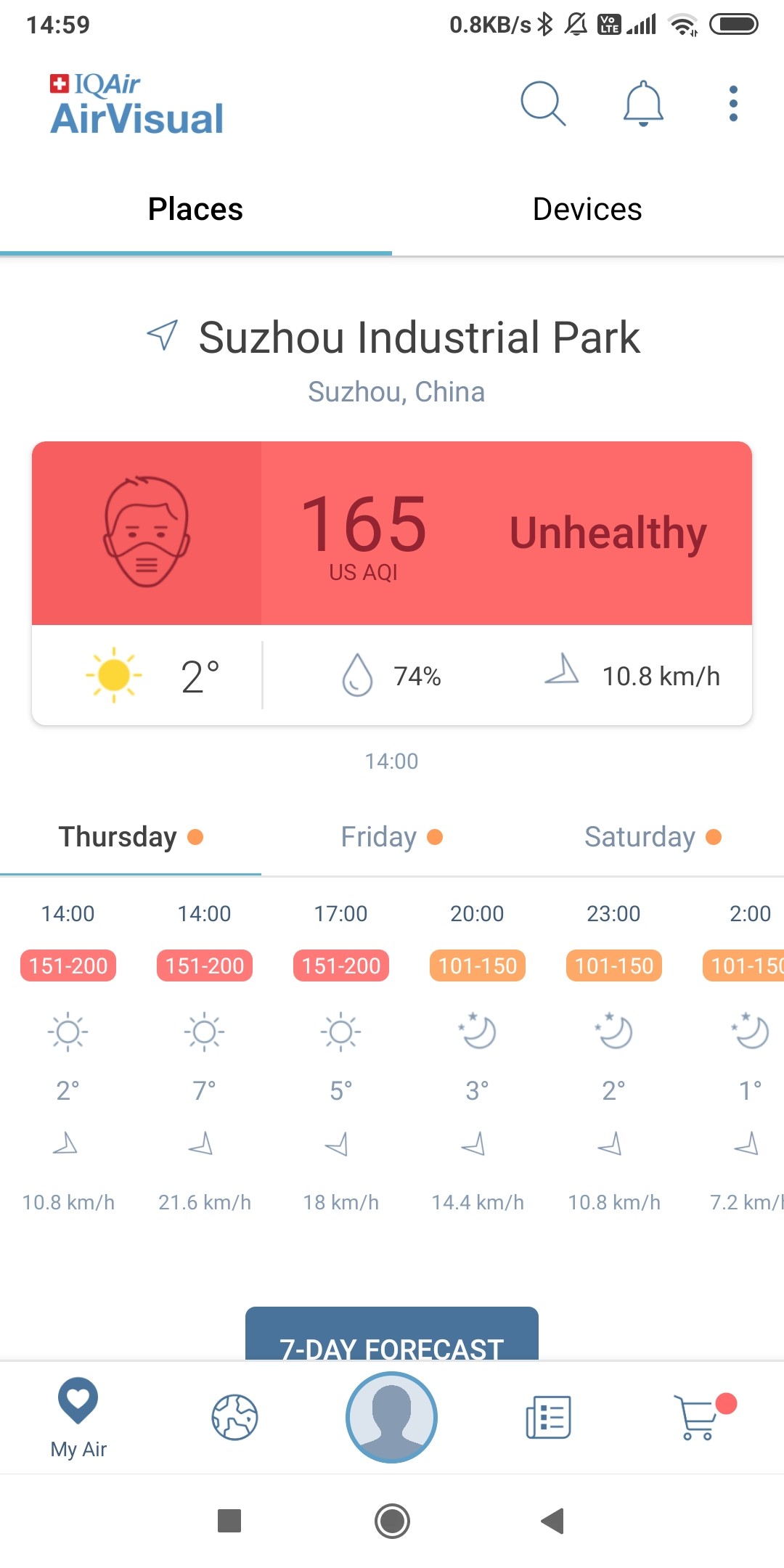Open the three-dot overflow menu

coord(733,104)
